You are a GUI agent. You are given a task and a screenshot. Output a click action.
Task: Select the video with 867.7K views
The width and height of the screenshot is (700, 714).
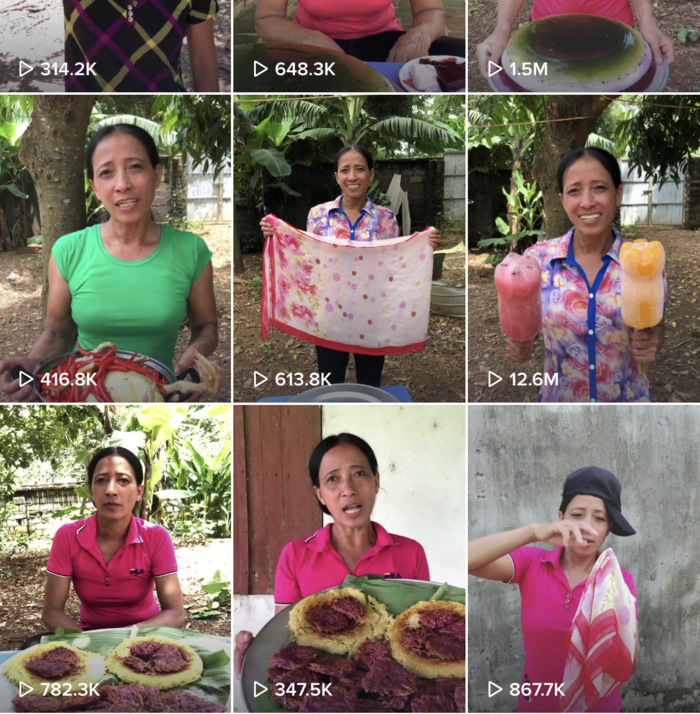(x=584, y=558)
